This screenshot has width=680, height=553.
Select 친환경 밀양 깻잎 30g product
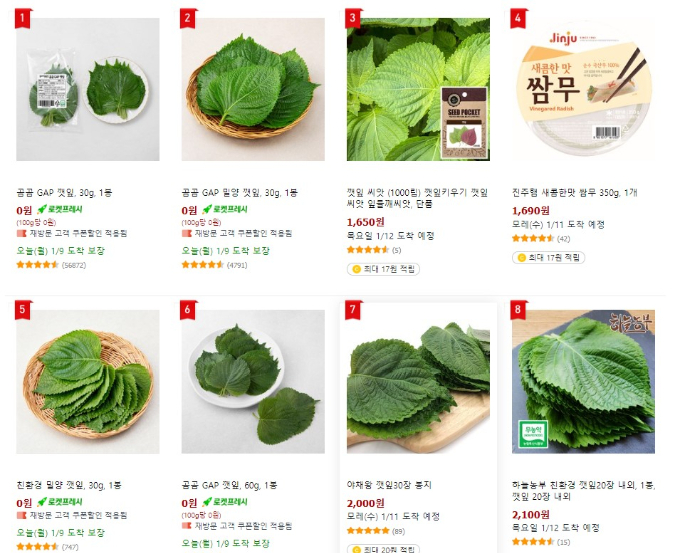[88, 382]
